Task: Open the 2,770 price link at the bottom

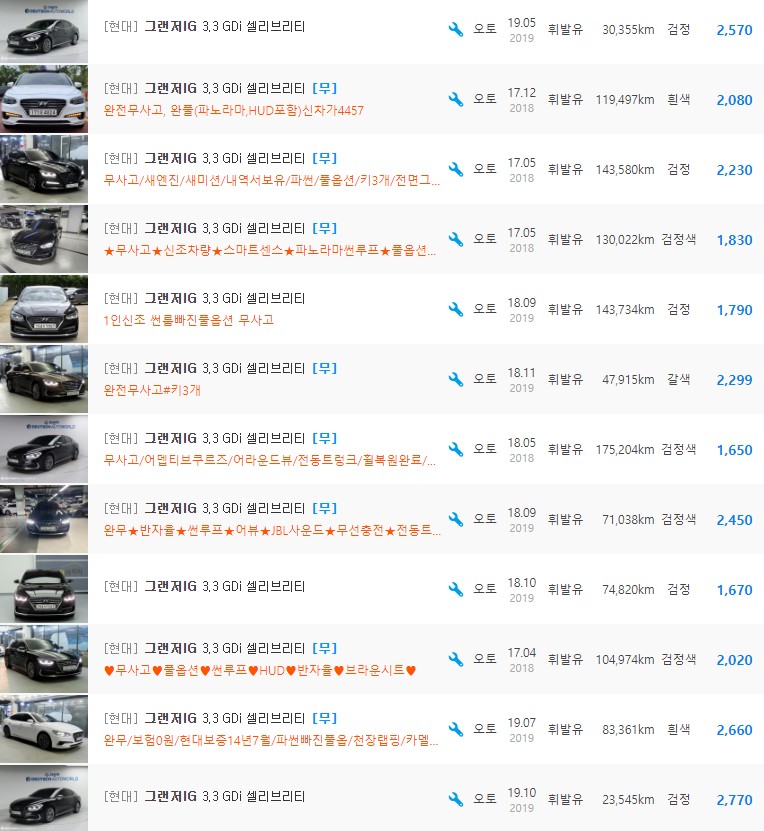Action: (x=734, y=800)
